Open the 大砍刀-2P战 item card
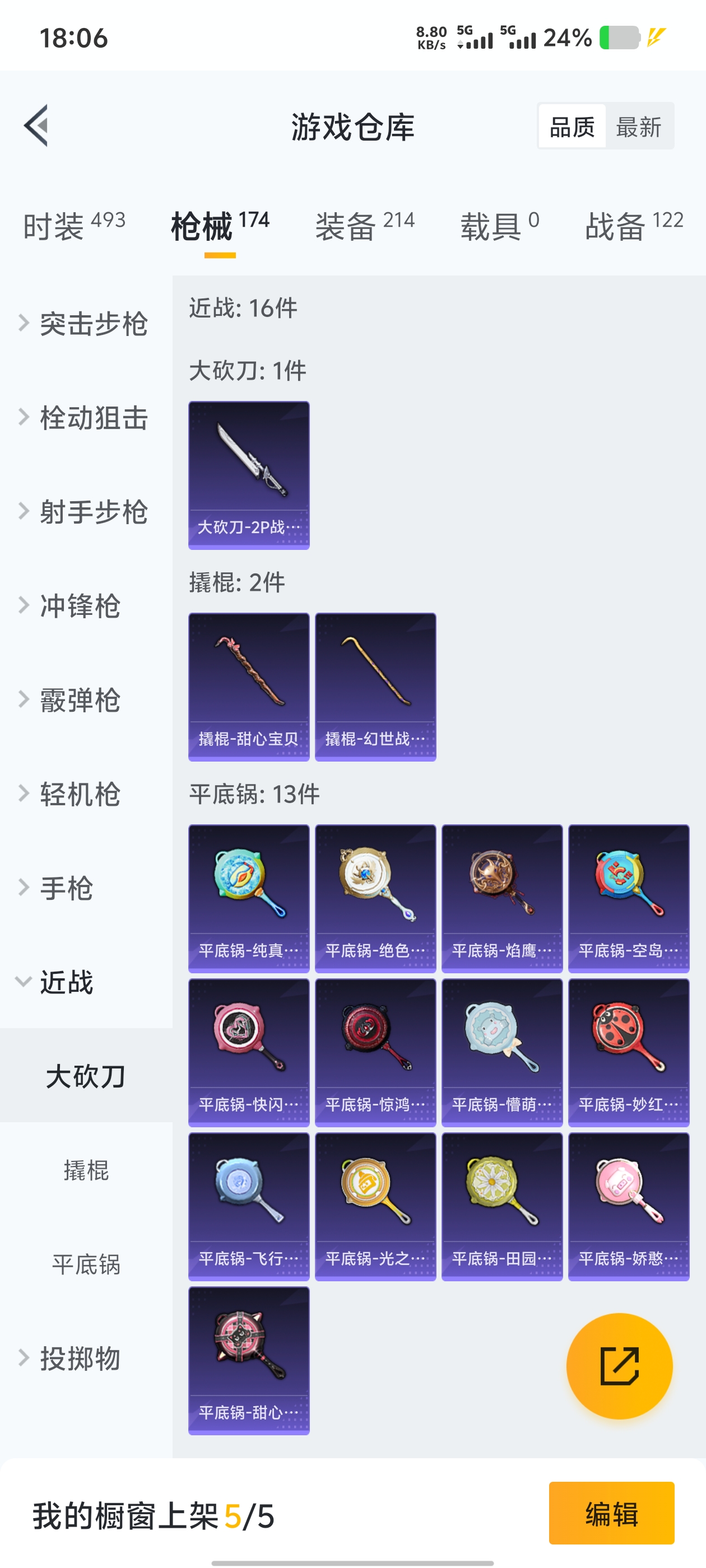 pyautogui.click(x=249, y=475)
